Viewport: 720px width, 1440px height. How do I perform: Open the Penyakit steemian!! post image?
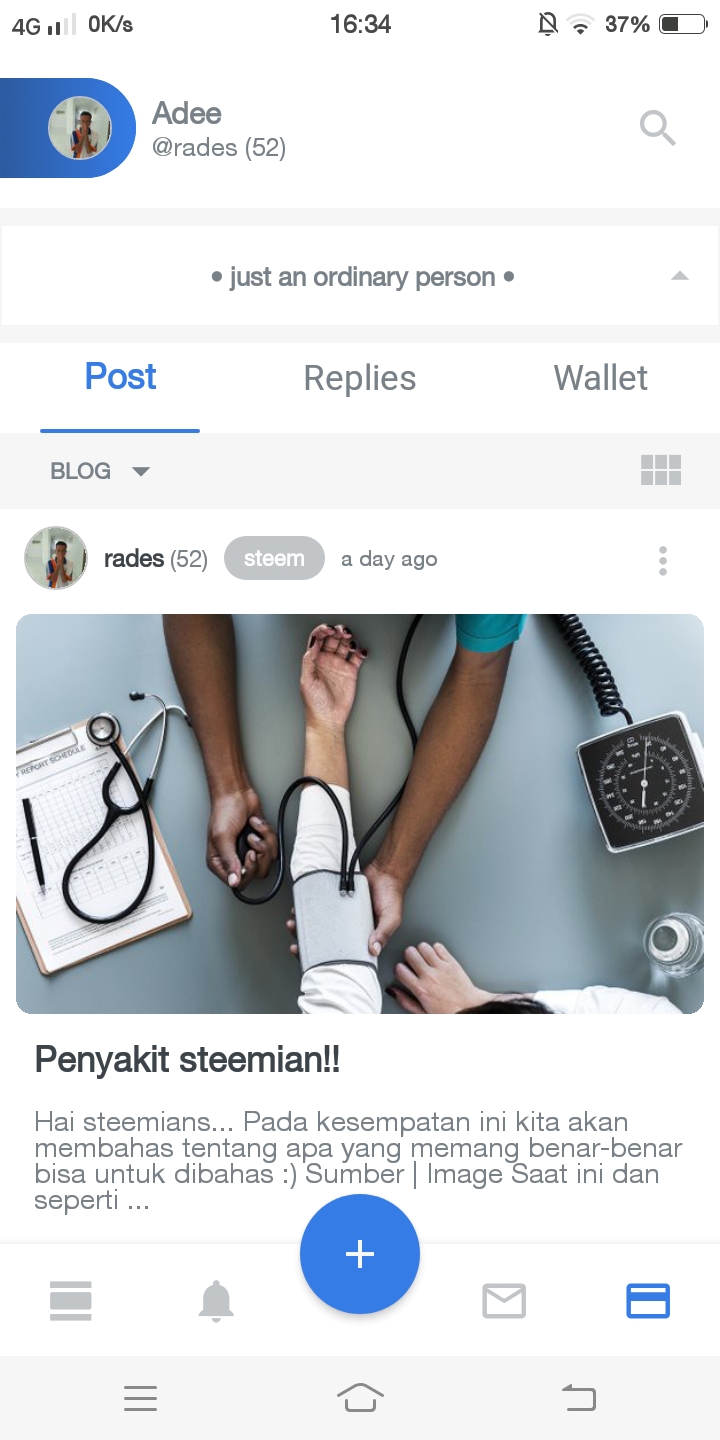pos(360,814)
